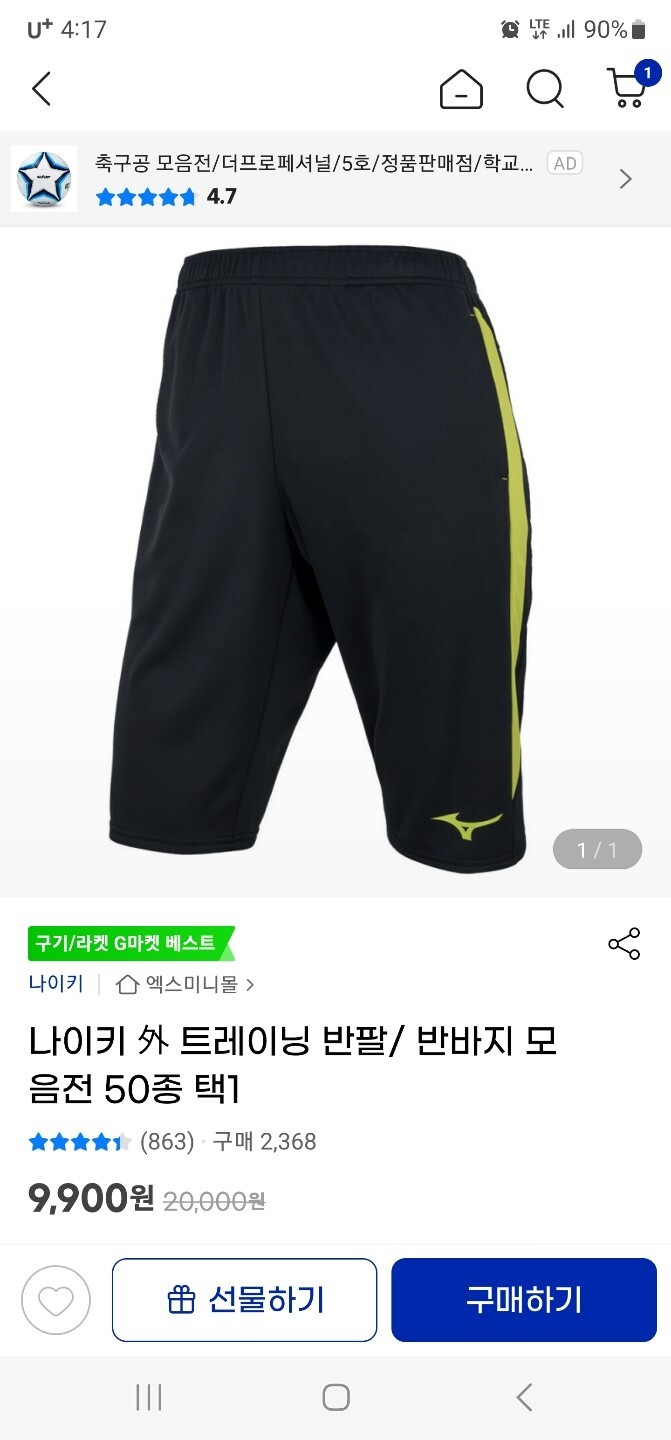Screen dimensions: 671x1440
Task: Open the Gmarket home icon
Action: [x=461, y=89]
